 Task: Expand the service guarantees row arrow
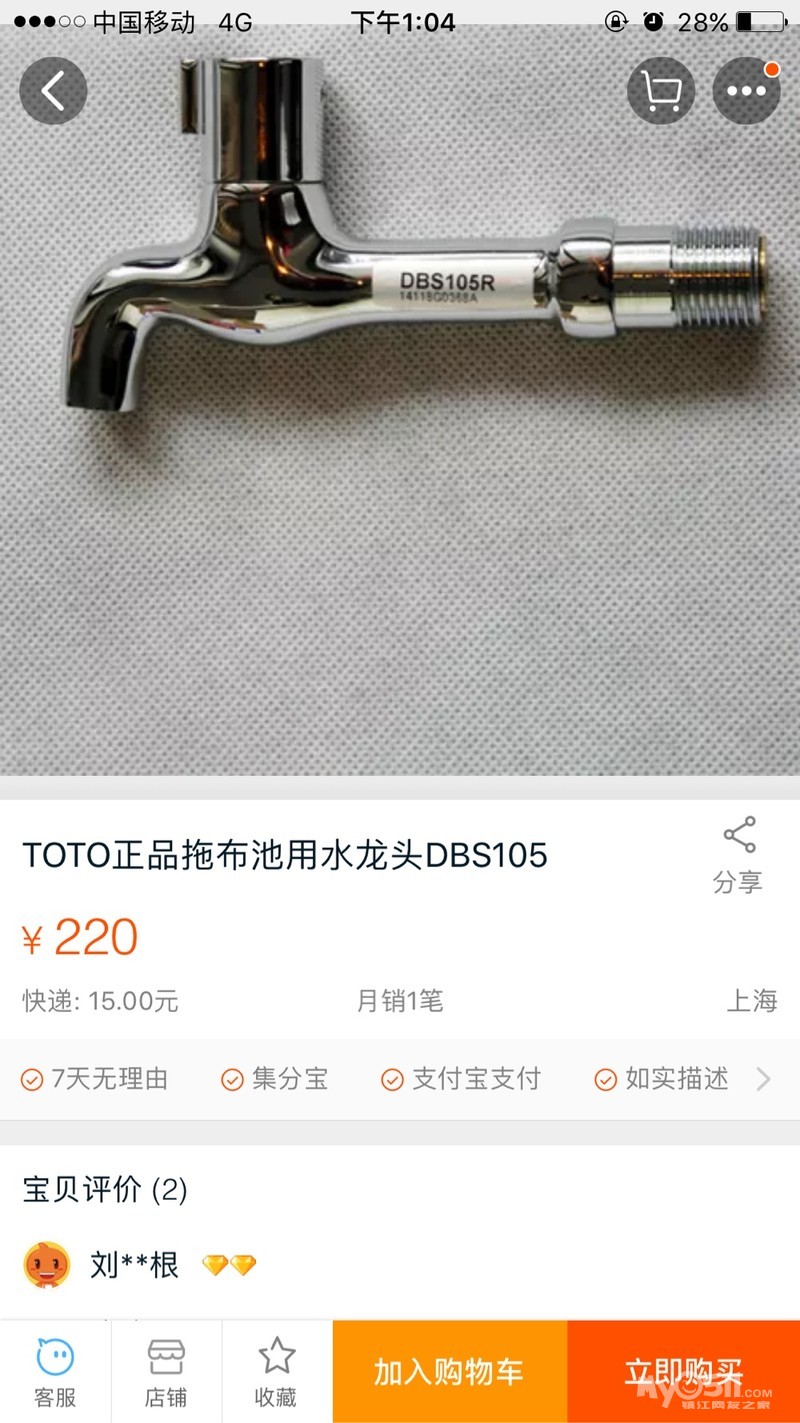(763, 1079)
